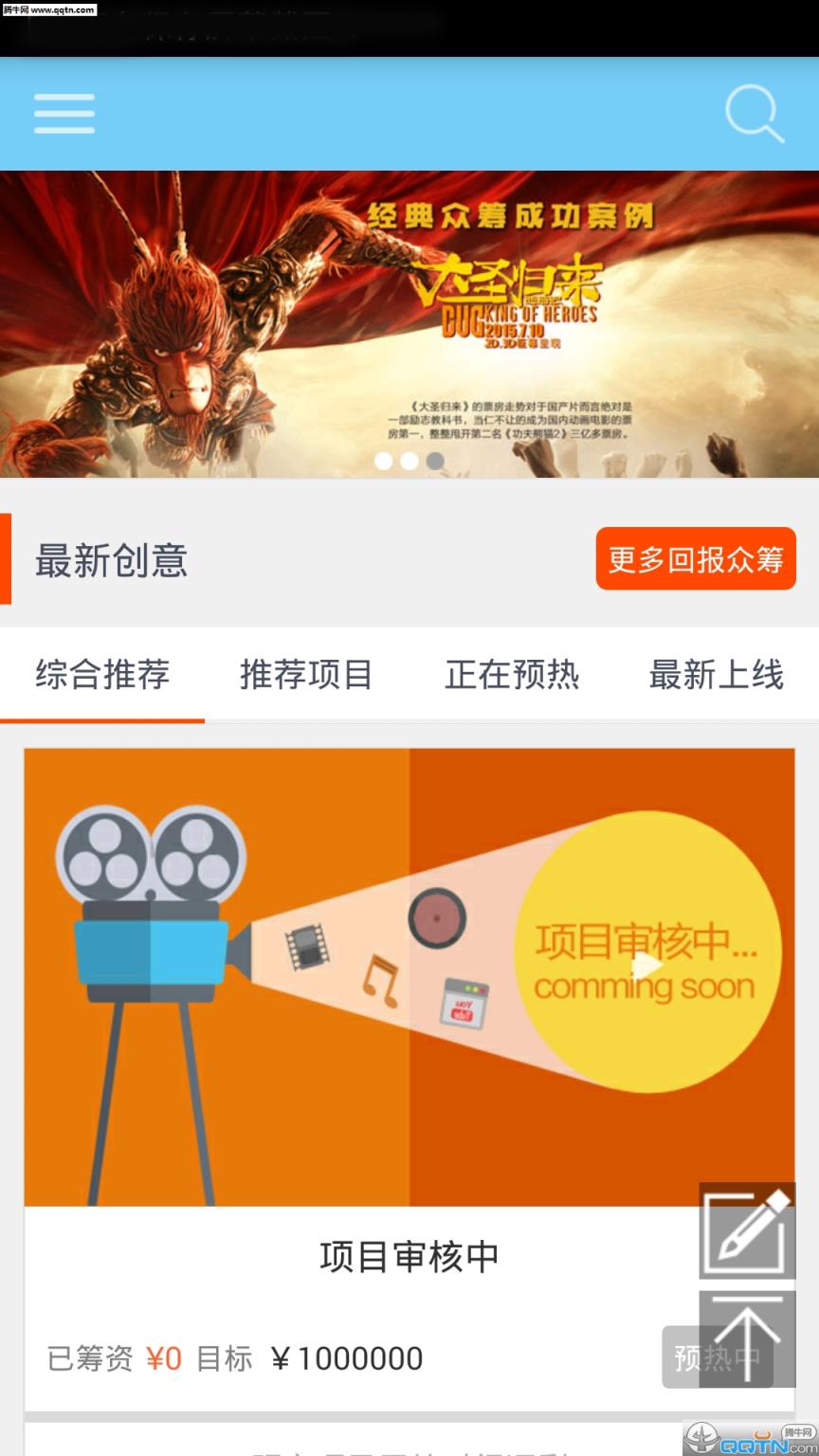The image size is (819, 1456).
Task: Tap the 更多回报众筹 button
Action: coord(696,560)
